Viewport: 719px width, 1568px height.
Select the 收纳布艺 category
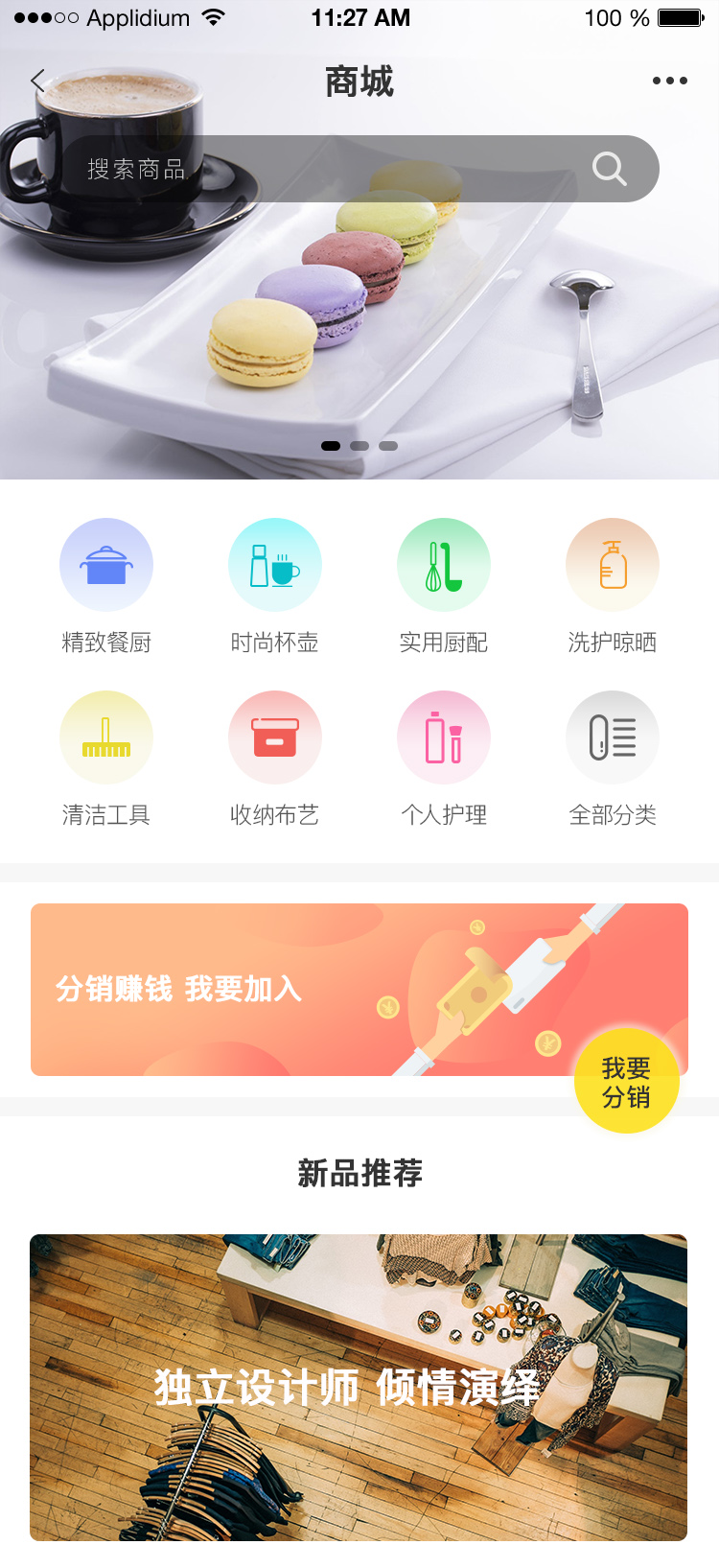(275, 759)
